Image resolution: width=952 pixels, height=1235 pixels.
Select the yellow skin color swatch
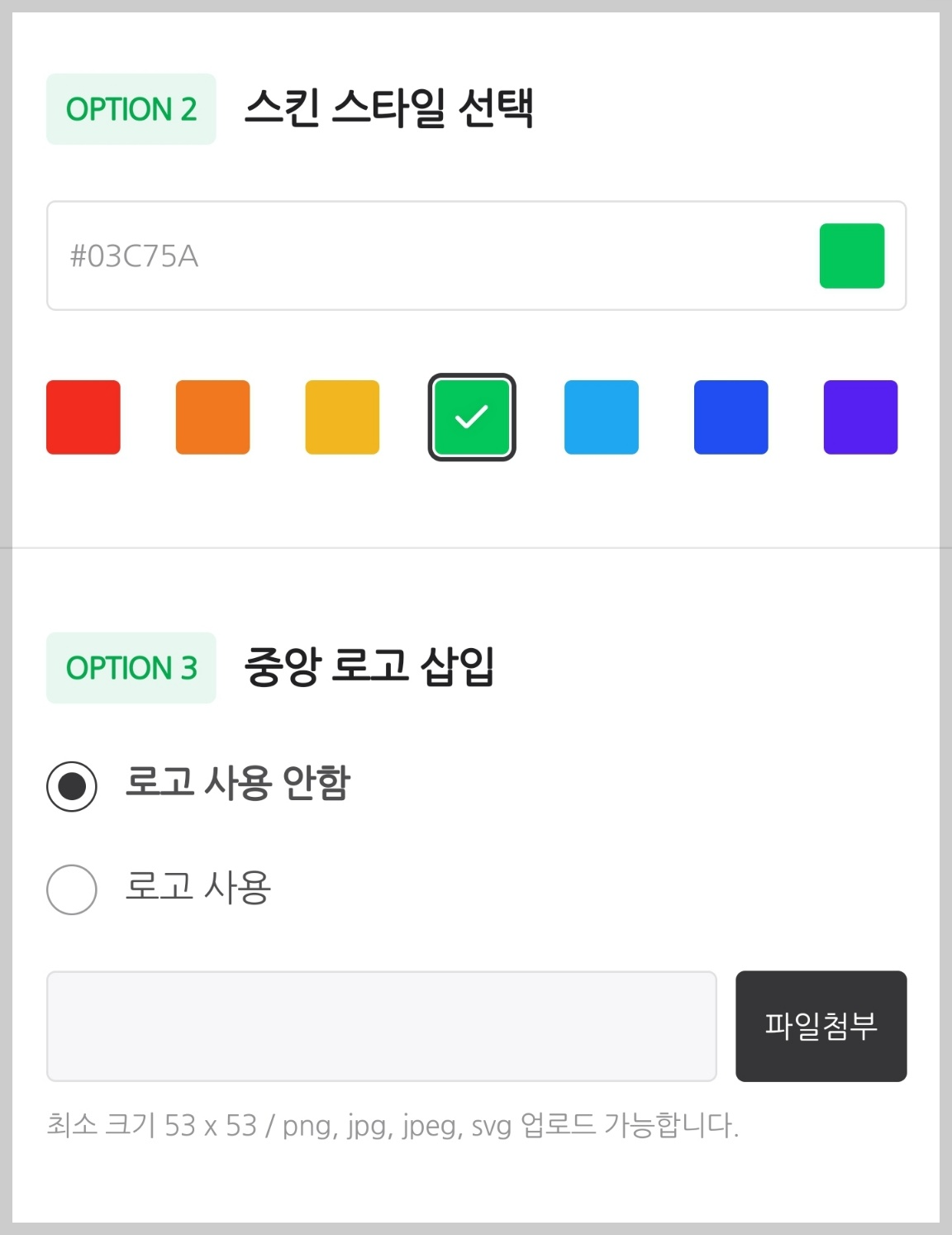pyautogui.click(x=342, y=417)
